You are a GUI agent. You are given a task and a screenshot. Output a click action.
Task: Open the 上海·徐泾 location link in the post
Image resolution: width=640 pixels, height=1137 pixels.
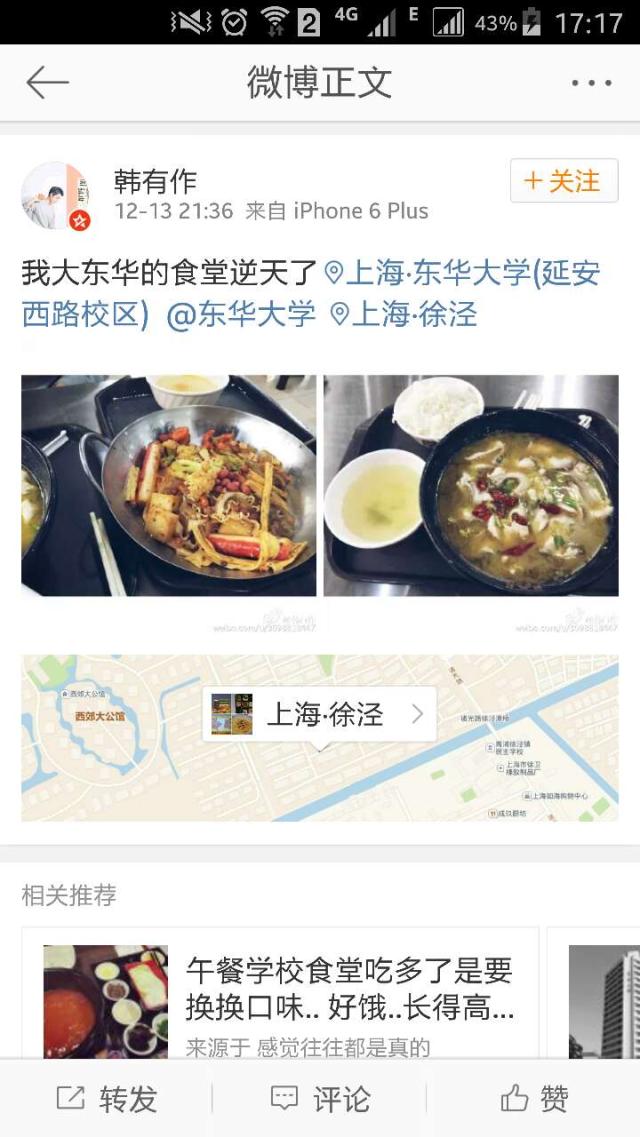coord(404,314)
